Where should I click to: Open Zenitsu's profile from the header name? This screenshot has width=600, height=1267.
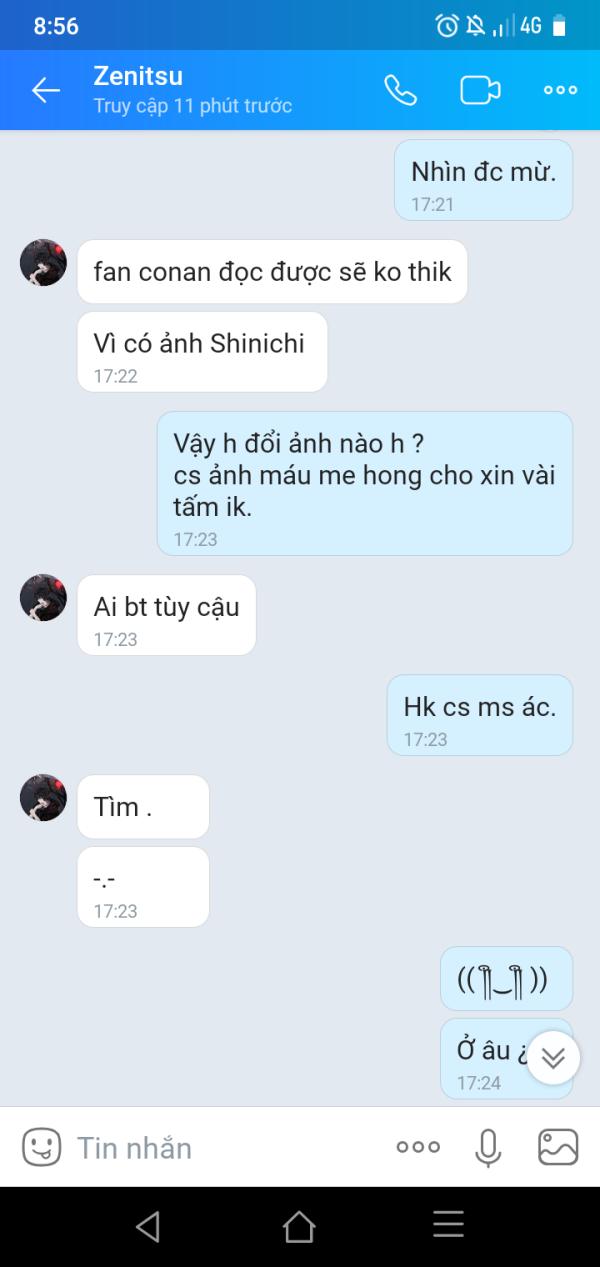(138, 76)
